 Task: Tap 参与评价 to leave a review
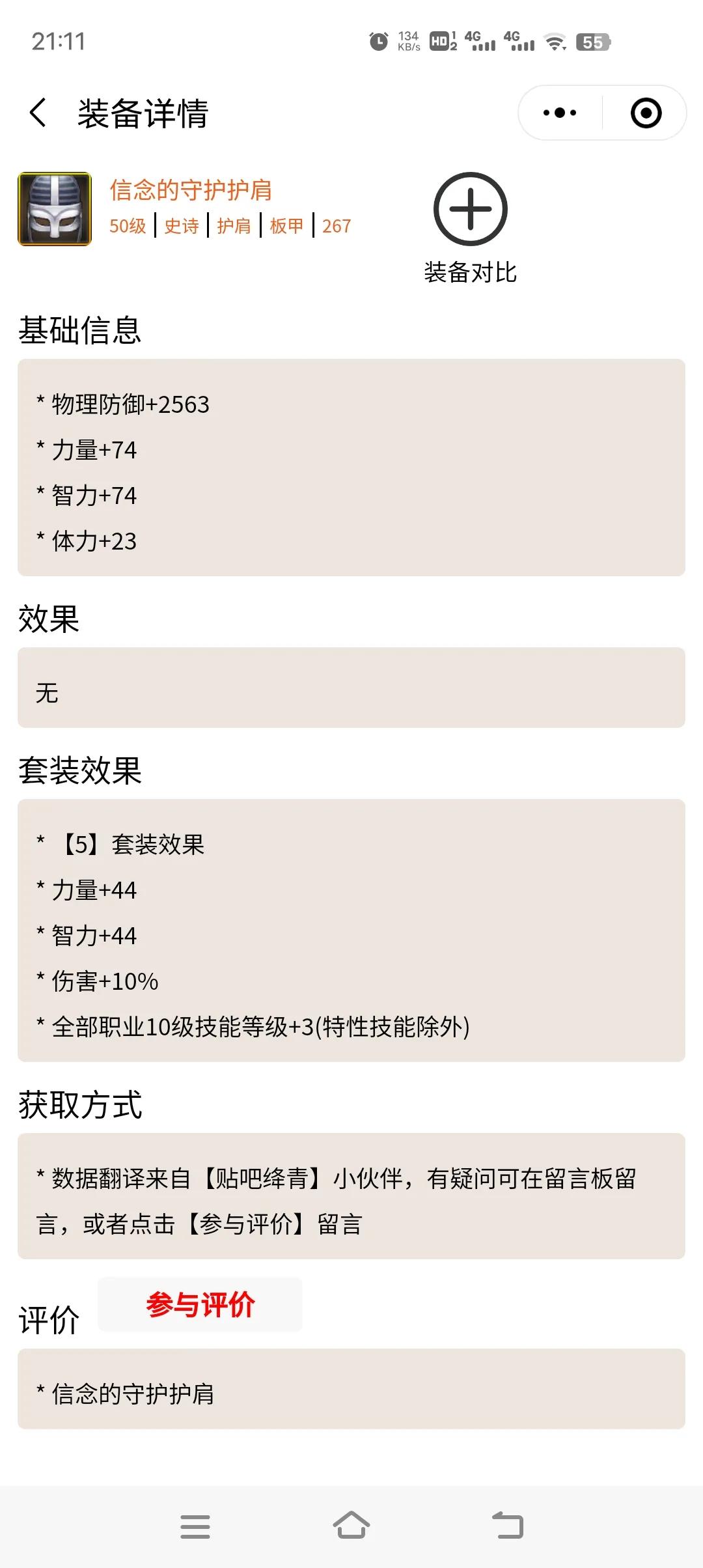point(200,1305)
